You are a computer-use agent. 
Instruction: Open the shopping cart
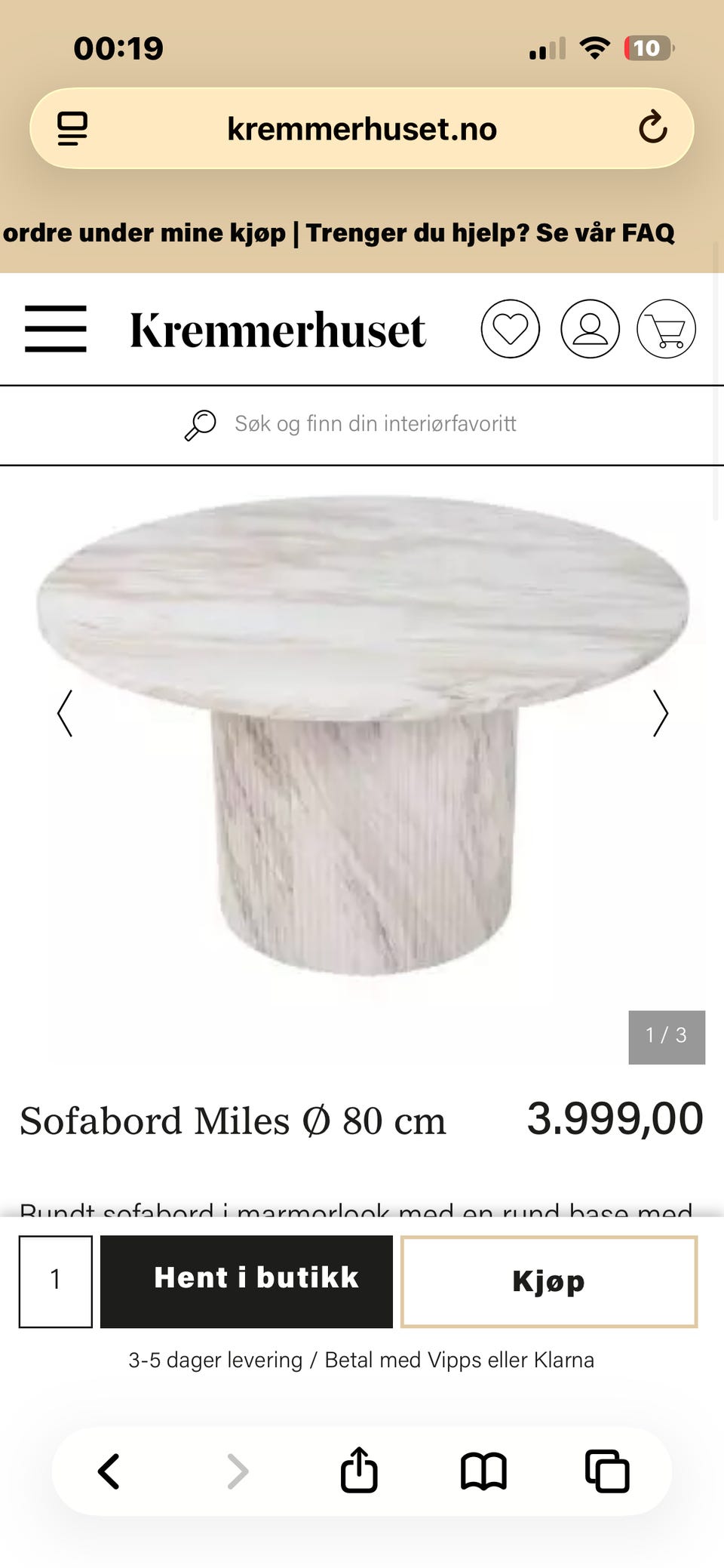[x=666, y=329]
